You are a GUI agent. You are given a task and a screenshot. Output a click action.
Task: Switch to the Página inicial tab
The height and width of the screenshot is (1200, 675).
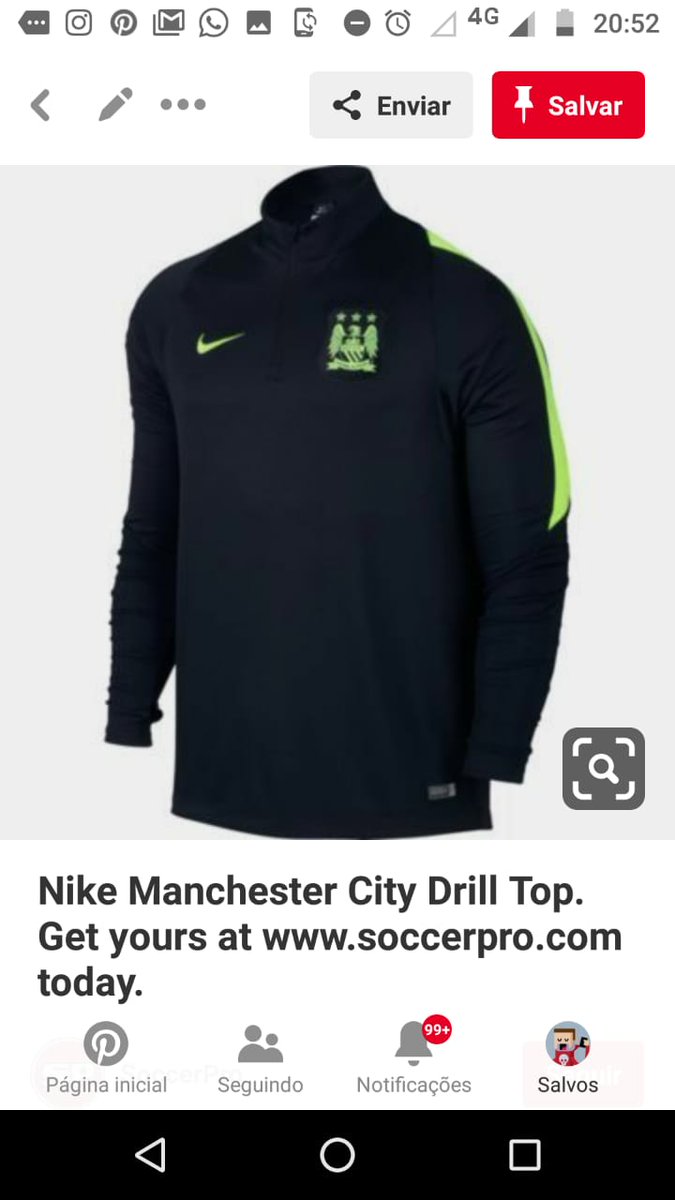[106, 1058]
